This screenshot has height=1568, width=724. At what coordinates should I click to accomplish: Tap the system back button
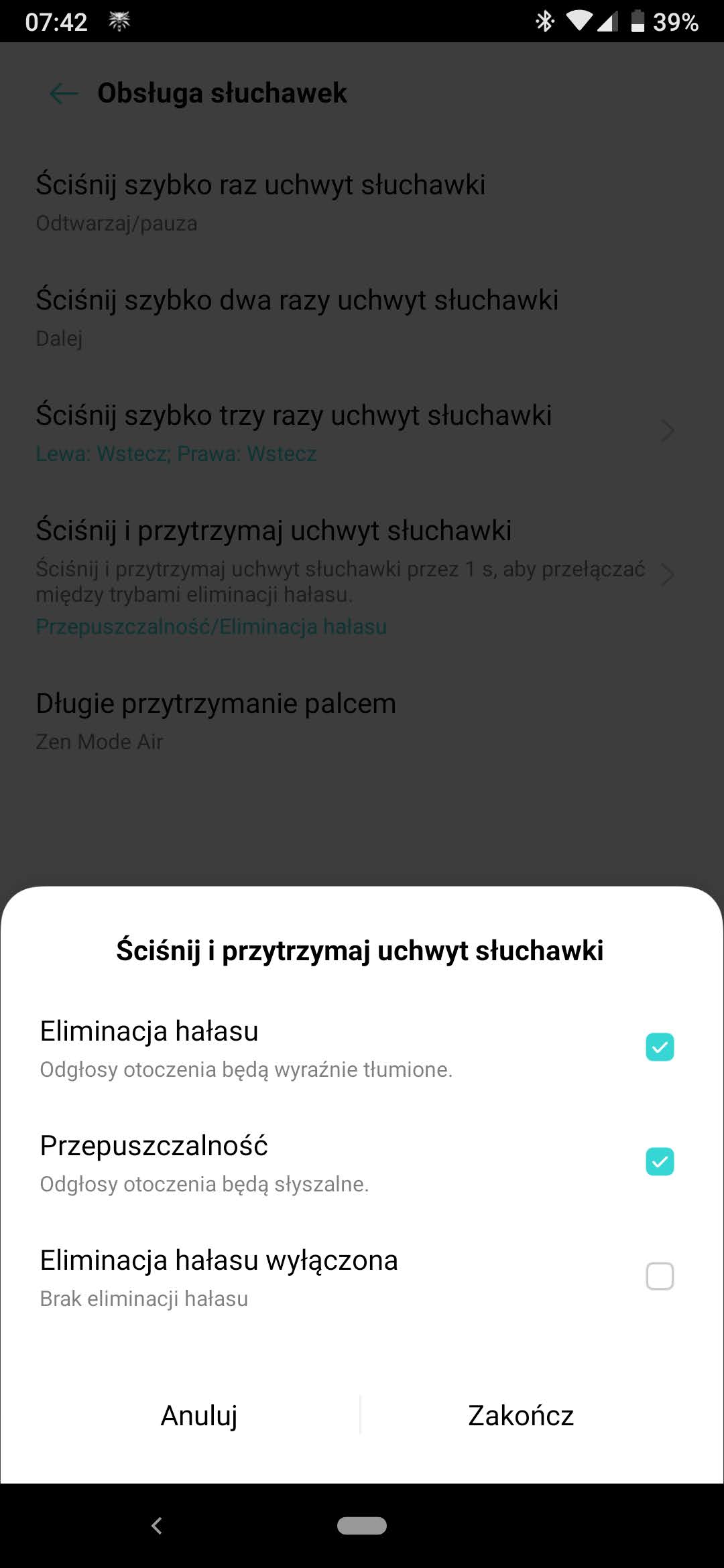(157, 1526)
